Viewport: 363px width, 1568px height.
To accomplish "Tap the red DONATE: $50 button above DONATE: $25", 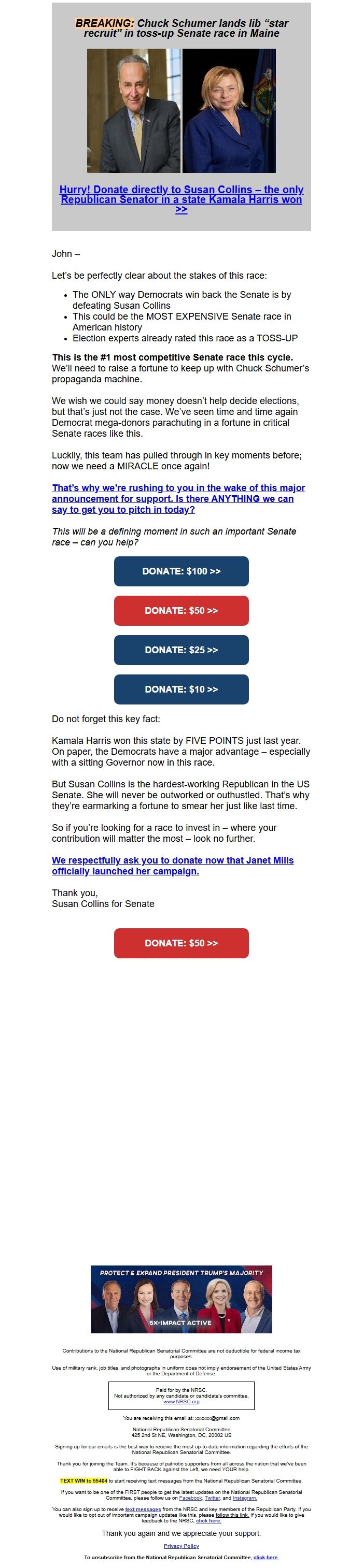I will [181, 611].
